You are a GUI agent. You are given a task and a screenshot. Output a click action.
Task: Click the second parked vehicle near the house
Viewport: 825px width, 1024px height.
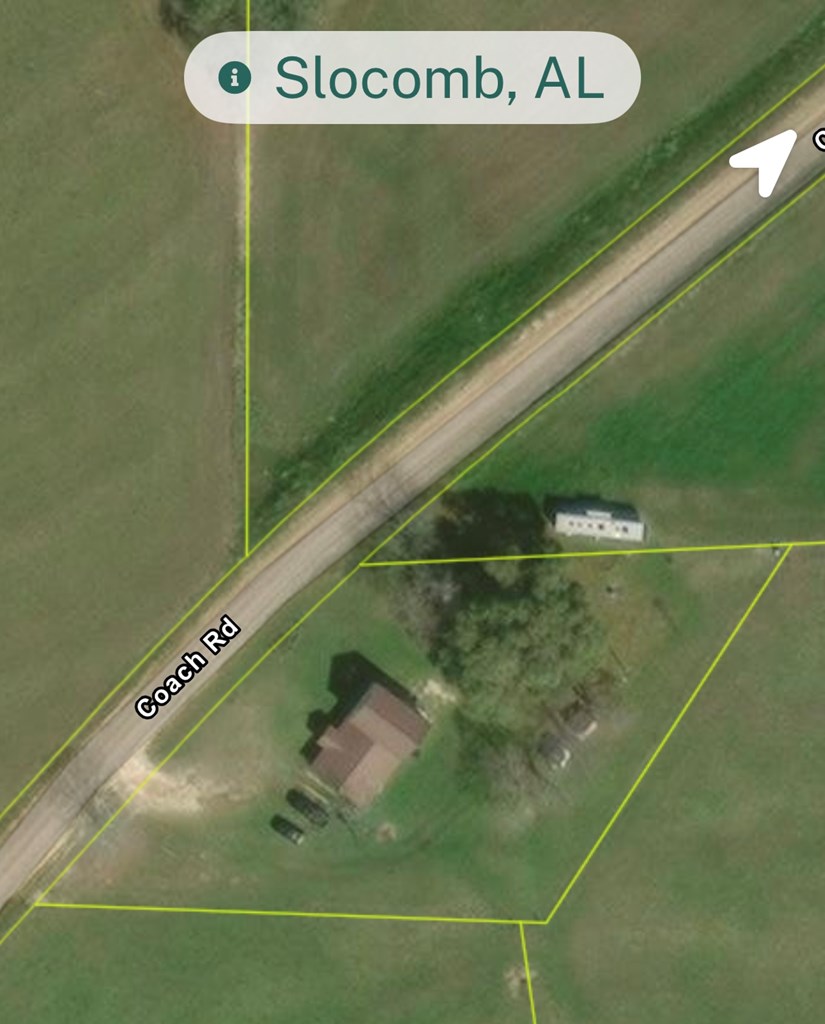[x=288, y=828]
